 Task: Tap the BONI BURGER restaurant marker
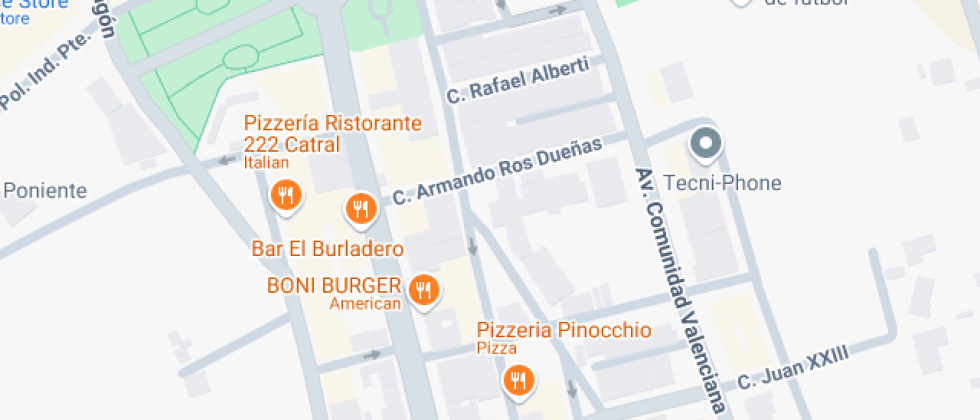coord(424,291)
